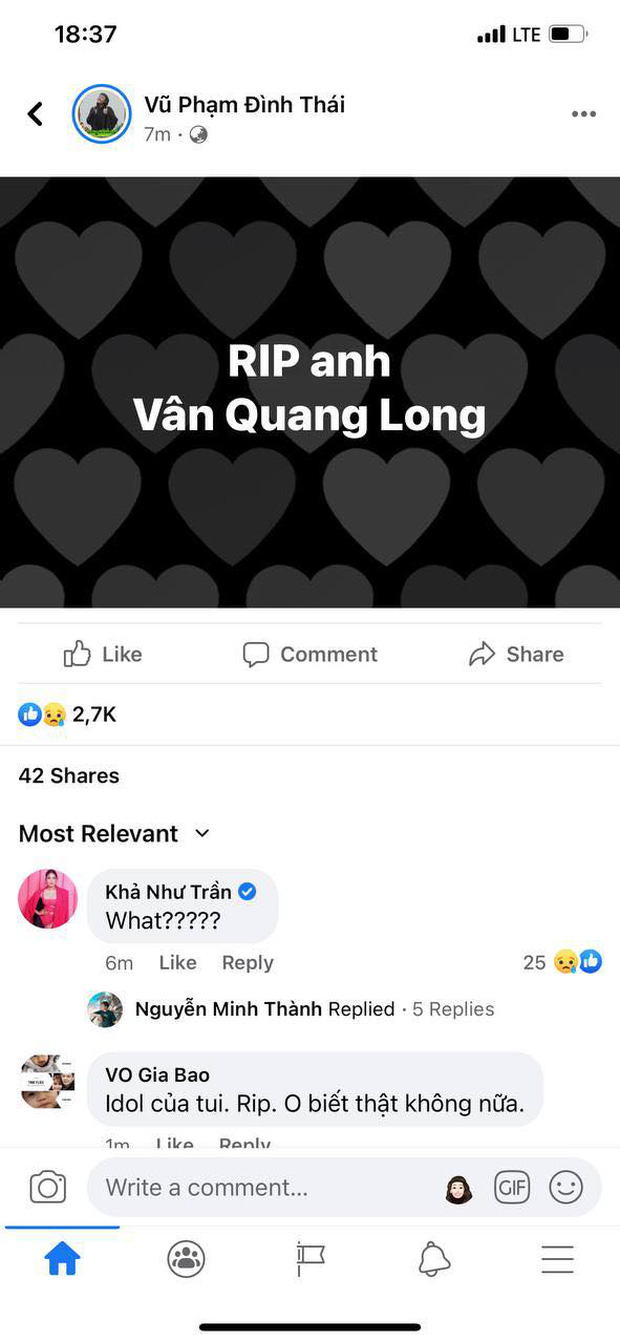The image size is (620, 1343).
Task: Open the post overflow menu
Action: [584, 114]
